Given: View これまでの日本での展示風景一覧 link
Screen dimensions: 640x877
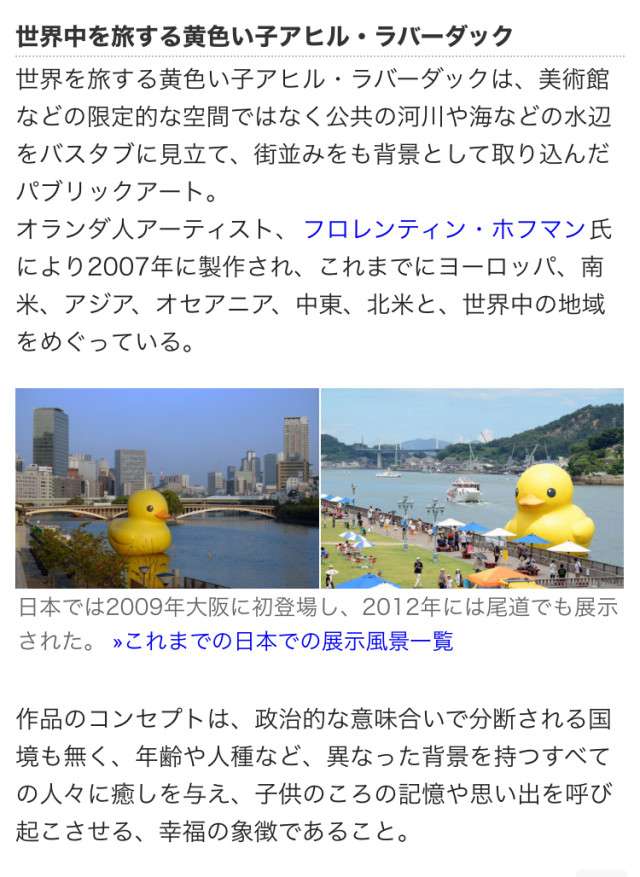Looking at the screenshot, I should pyautogui.click(x=283, y=641).
